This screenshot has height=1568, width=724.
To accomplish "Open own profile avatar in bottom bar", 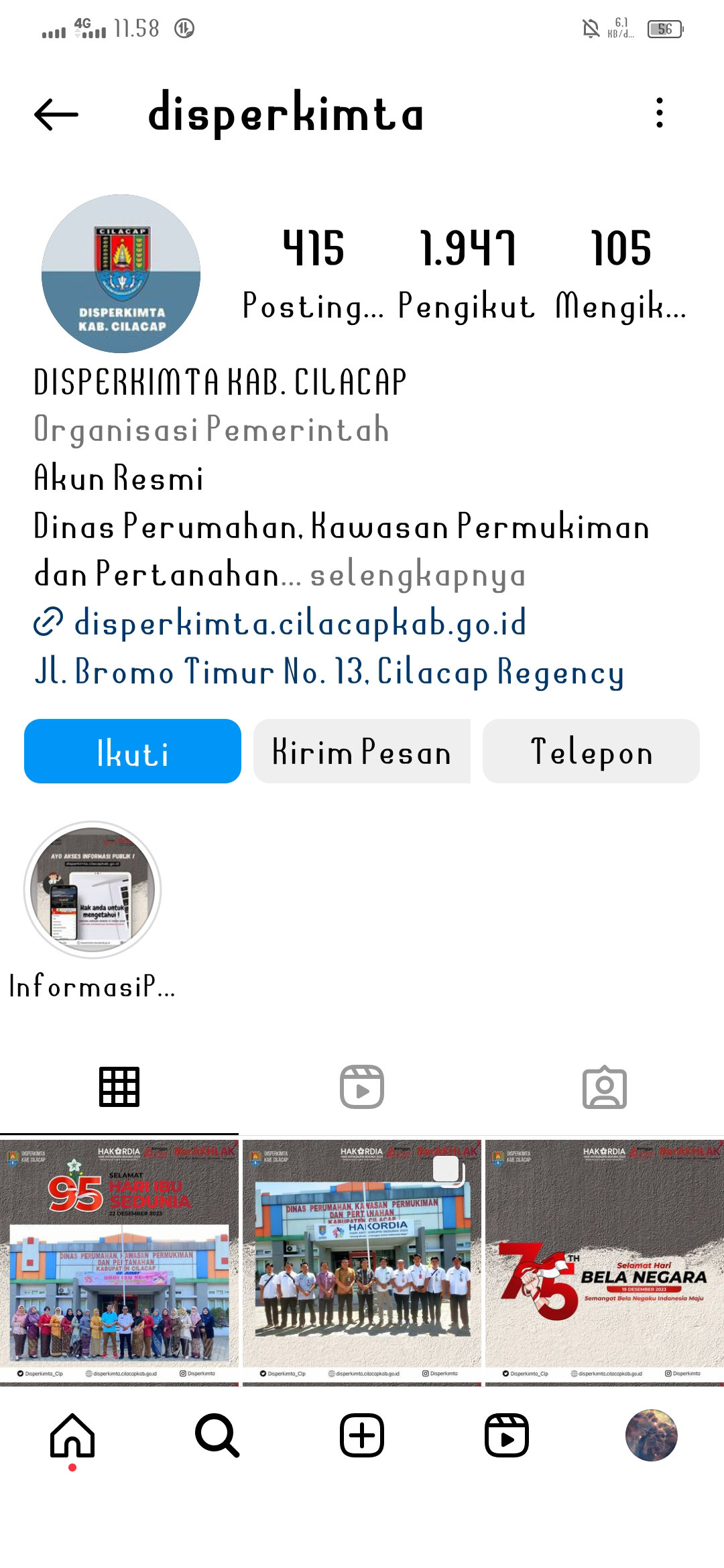I will pos(651,1435).
